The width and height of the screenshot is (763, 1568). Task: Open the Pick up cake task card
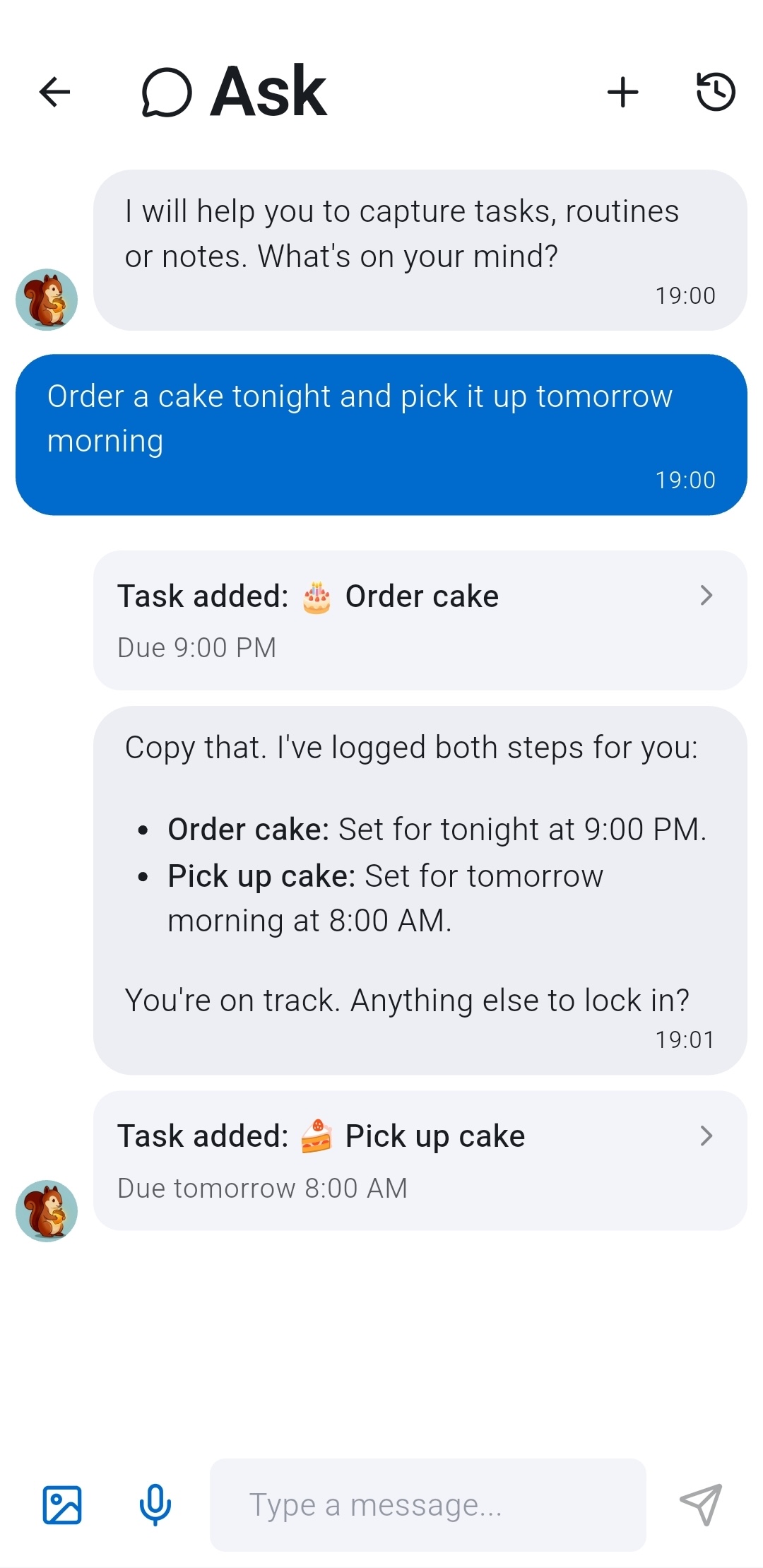pos(420,1160)
